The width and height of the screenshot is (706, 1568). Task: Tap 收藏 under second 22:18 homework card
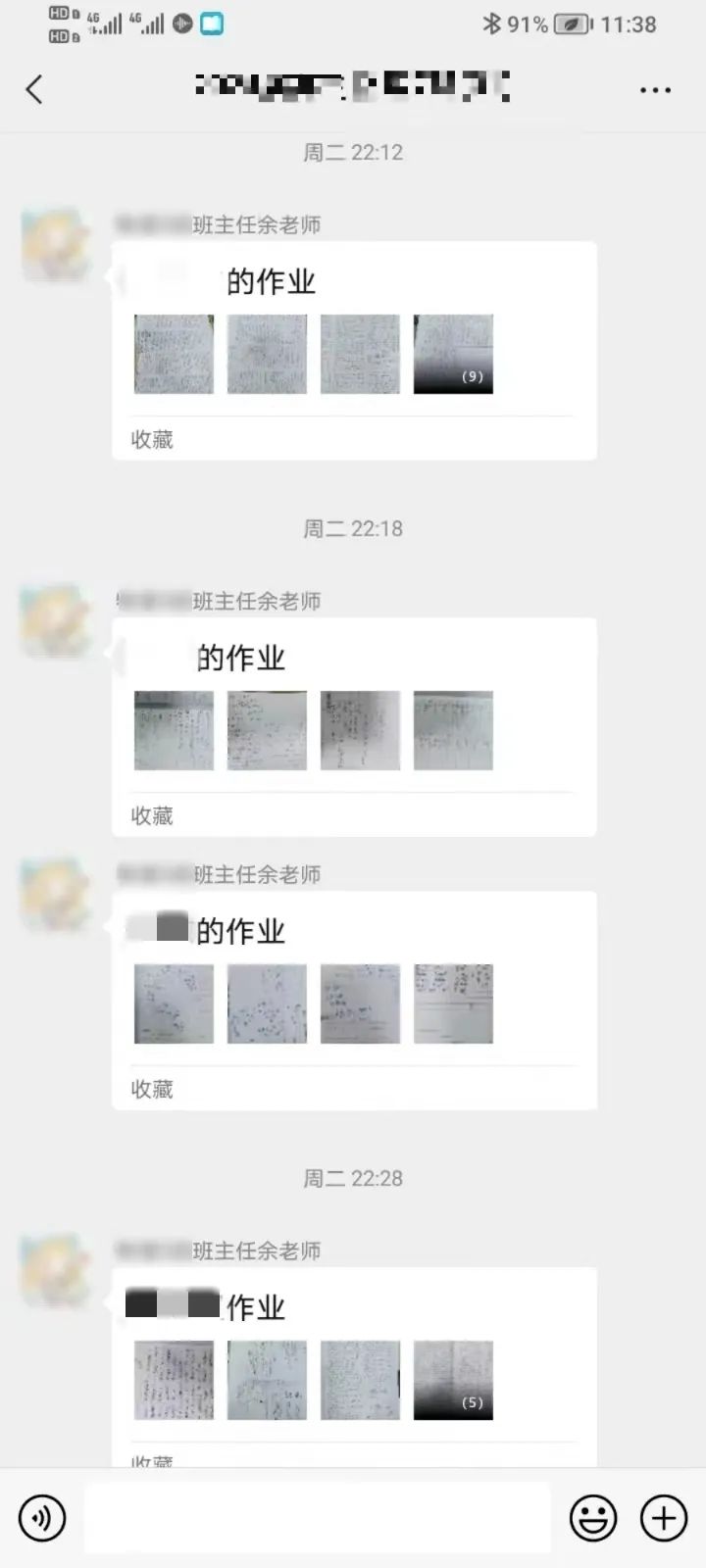point(152,1090)
